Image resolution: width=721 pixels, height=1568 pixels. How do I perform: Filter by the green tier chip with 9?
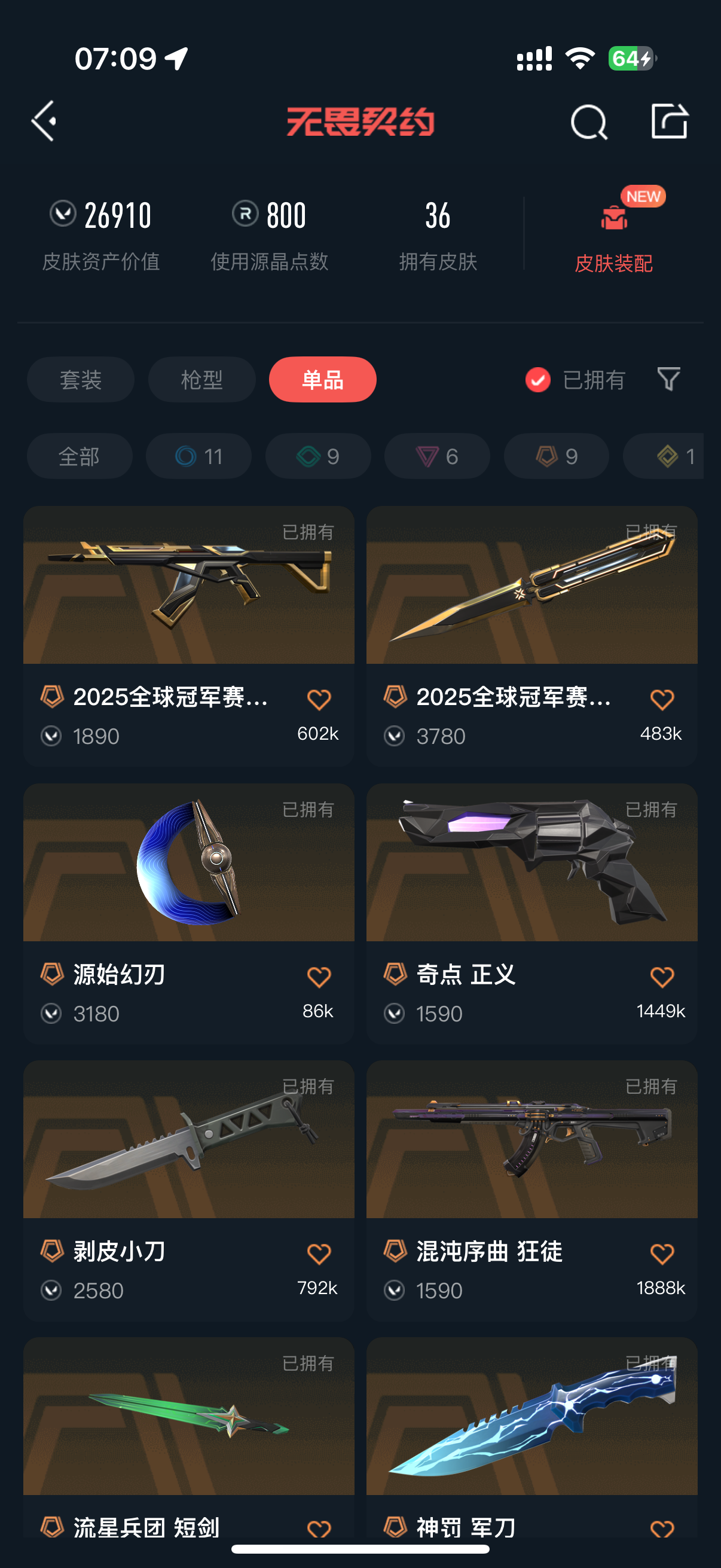(317, 456)
